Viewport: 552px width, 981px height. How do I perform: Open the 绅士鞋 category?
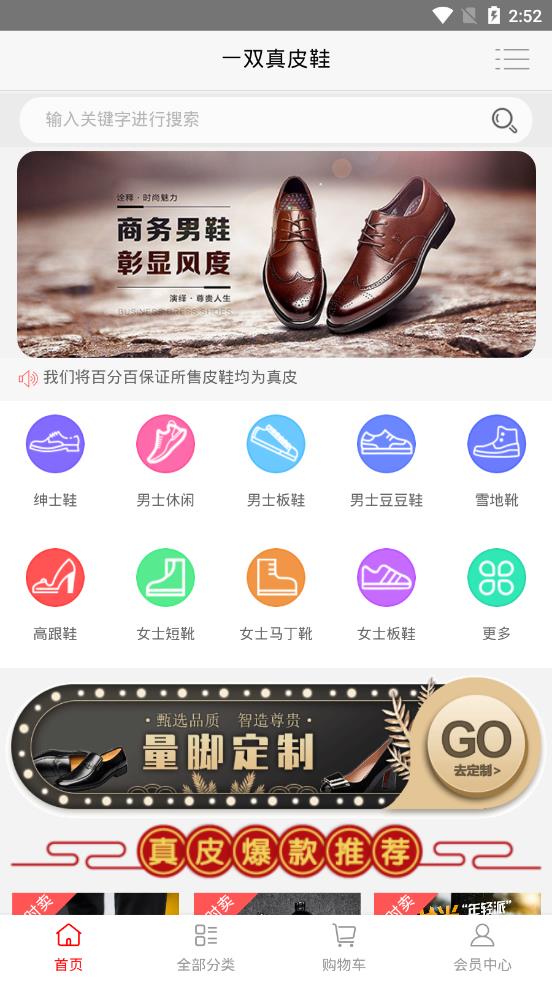pyautogui.click(x=55, y=460)
